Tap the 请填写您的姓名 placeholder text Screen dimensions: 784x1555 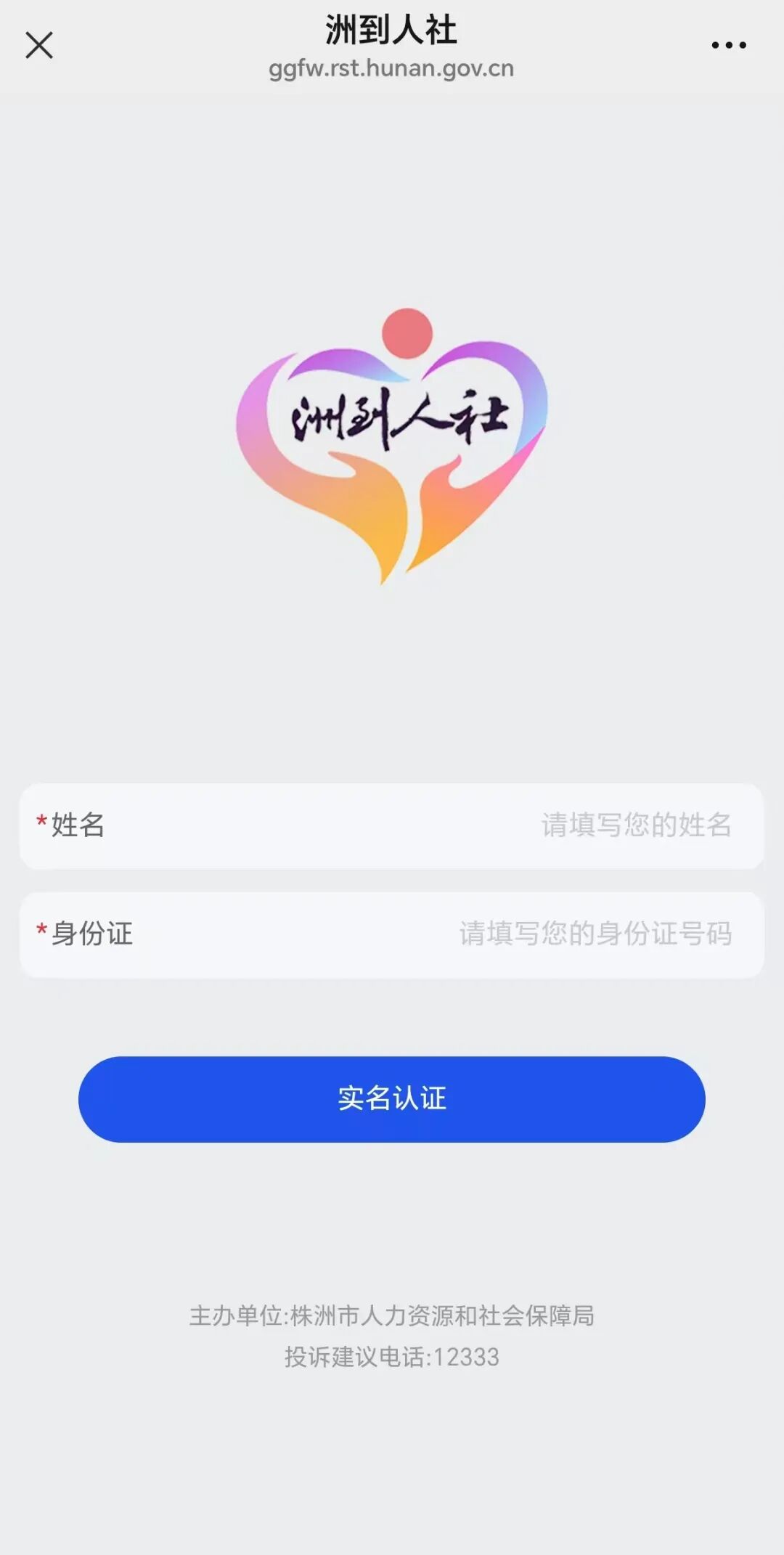click(x=635, y=826)
